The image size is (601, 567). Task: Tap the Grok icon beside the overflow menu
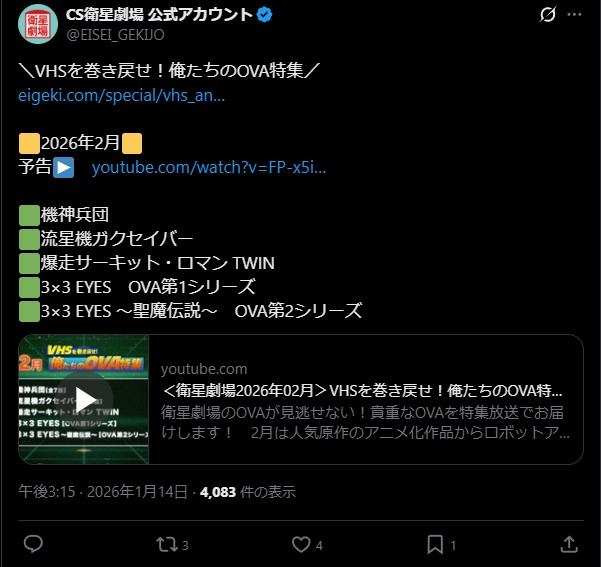click(x=546, y=16)
